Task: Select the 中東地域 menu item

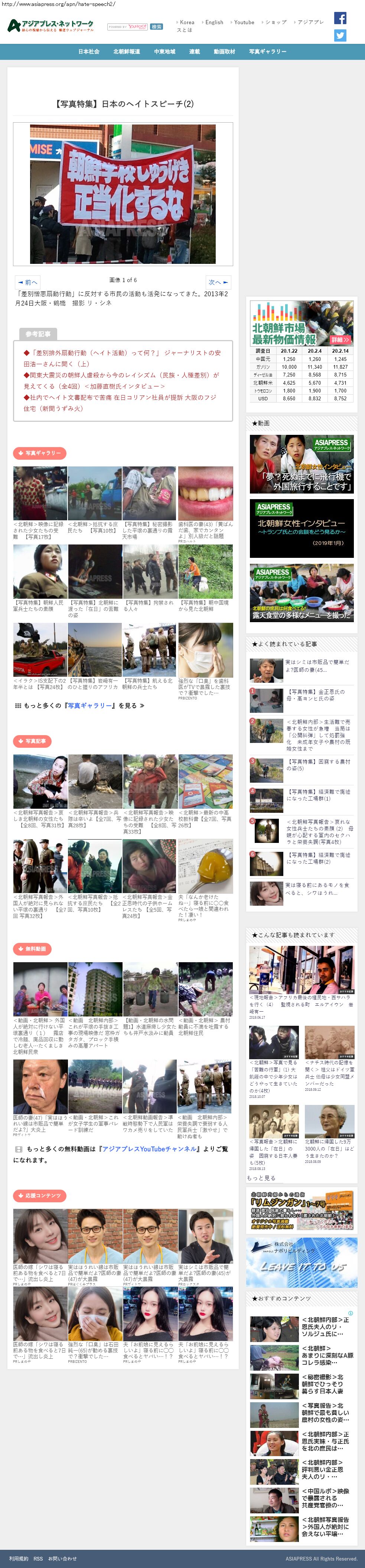Action: [x=164, y=52]
